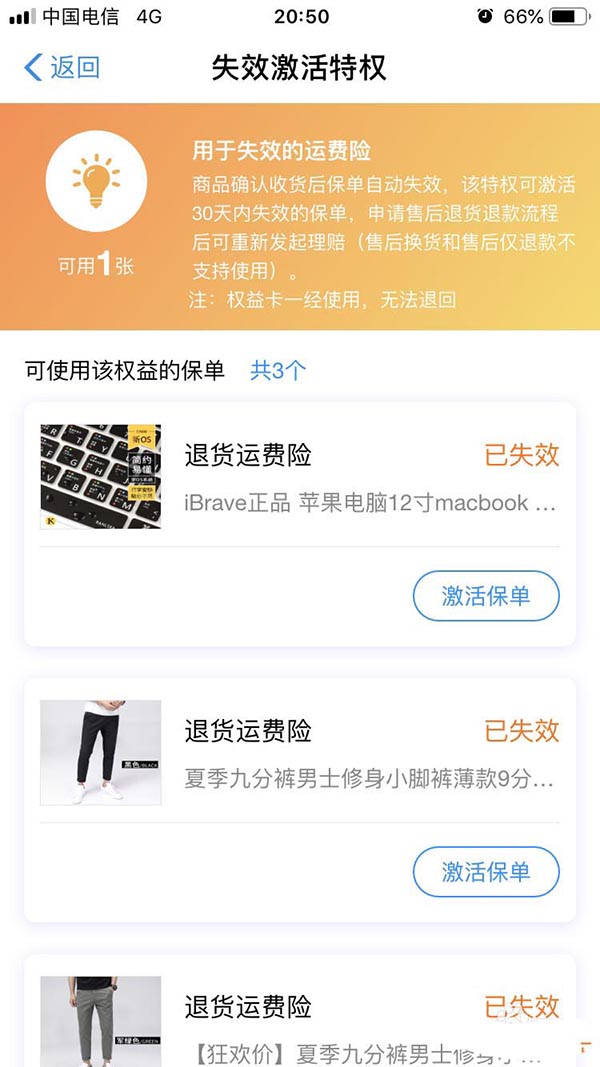The width and height of the screenshot is (600, 1067).
Task: Activate policy for 夏季九分裤男士修身小脚裤 item
Action: pyautogui.click(x=485, y=872)
